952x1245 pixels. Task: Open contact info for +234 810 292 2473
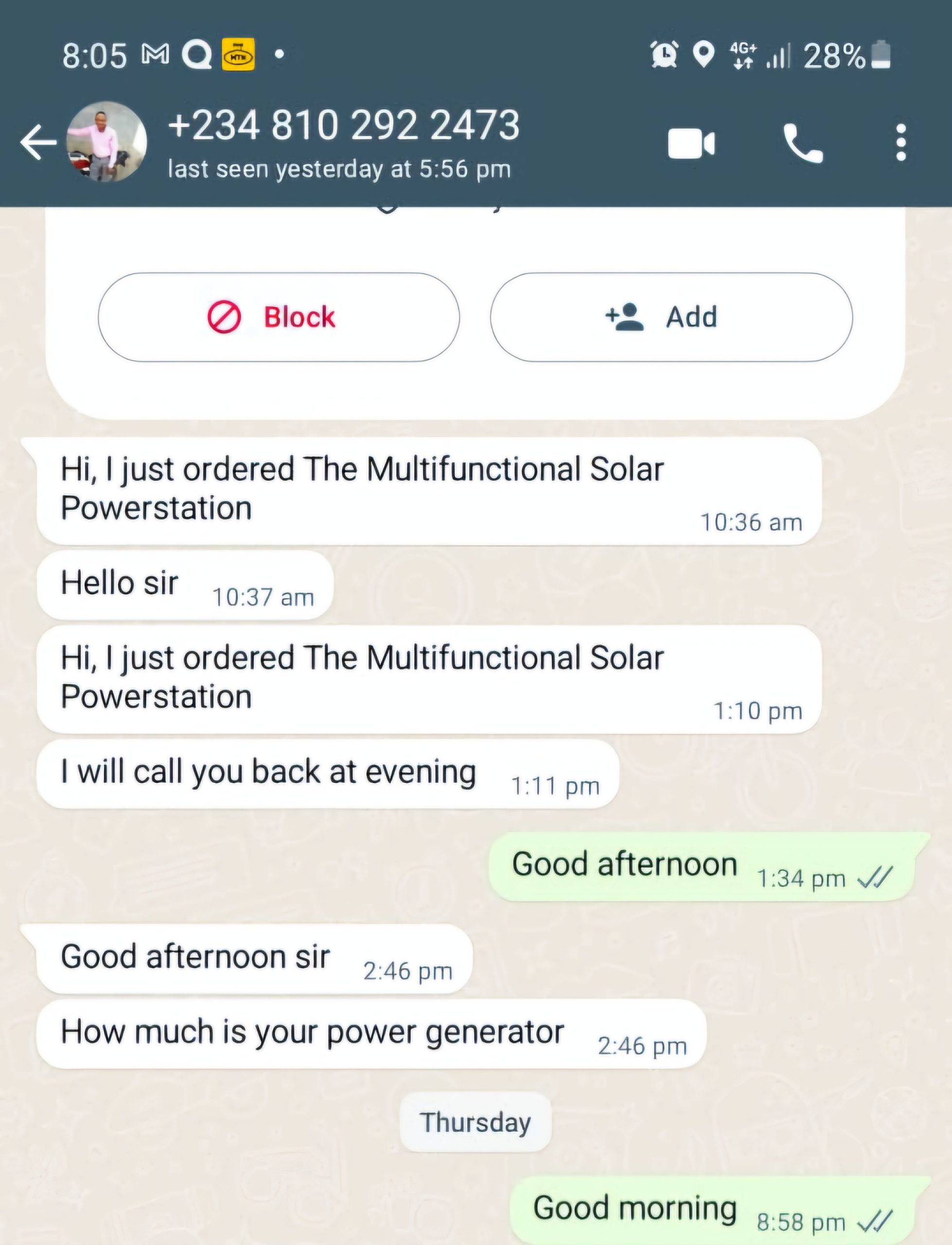coord(343,142)
